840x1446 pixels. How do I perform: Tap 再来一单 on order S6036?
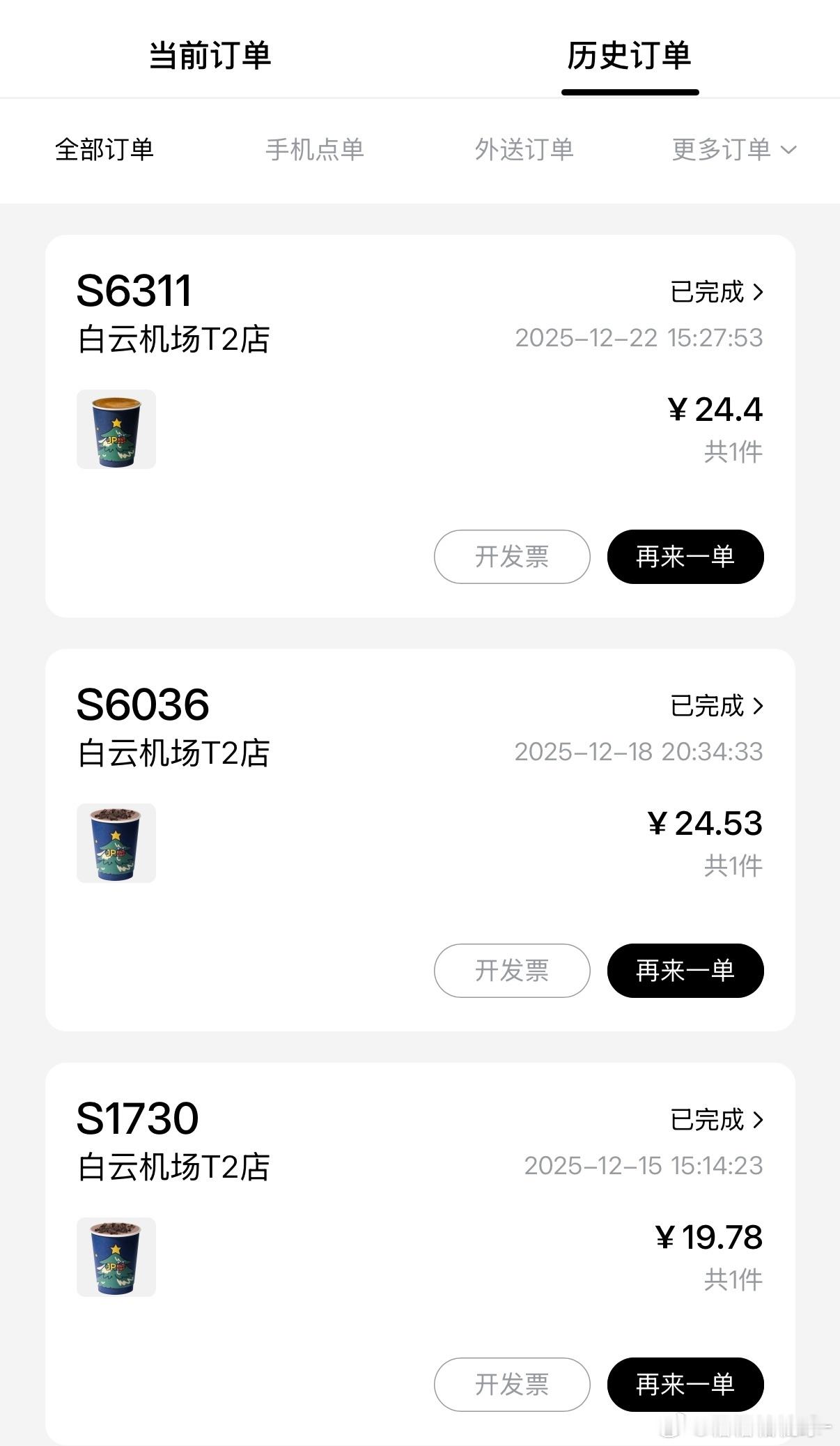coord(685,971)
